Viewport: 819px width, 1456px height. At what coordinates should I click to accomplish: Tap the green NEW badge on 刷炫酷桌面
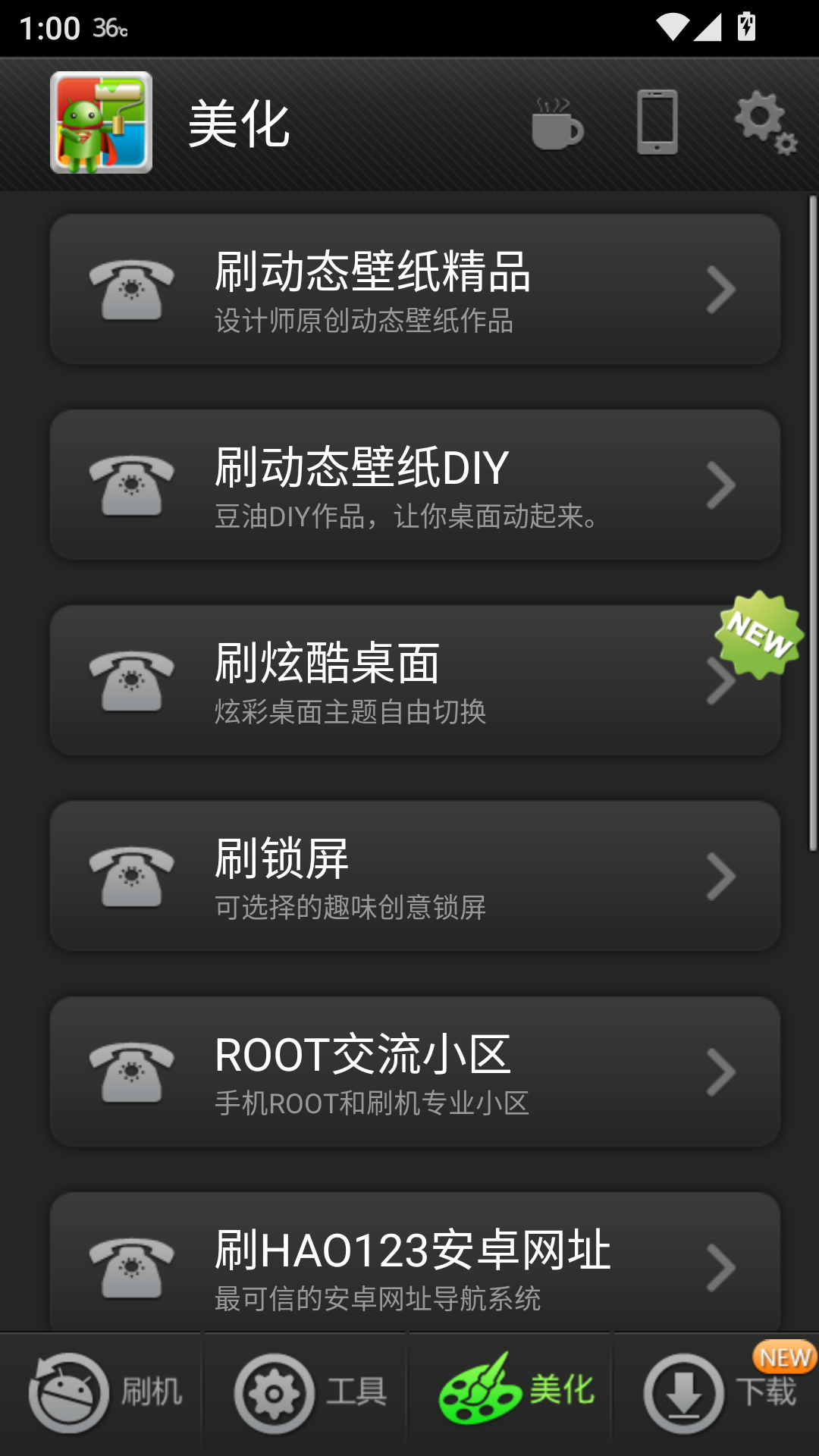coord(758,635)
